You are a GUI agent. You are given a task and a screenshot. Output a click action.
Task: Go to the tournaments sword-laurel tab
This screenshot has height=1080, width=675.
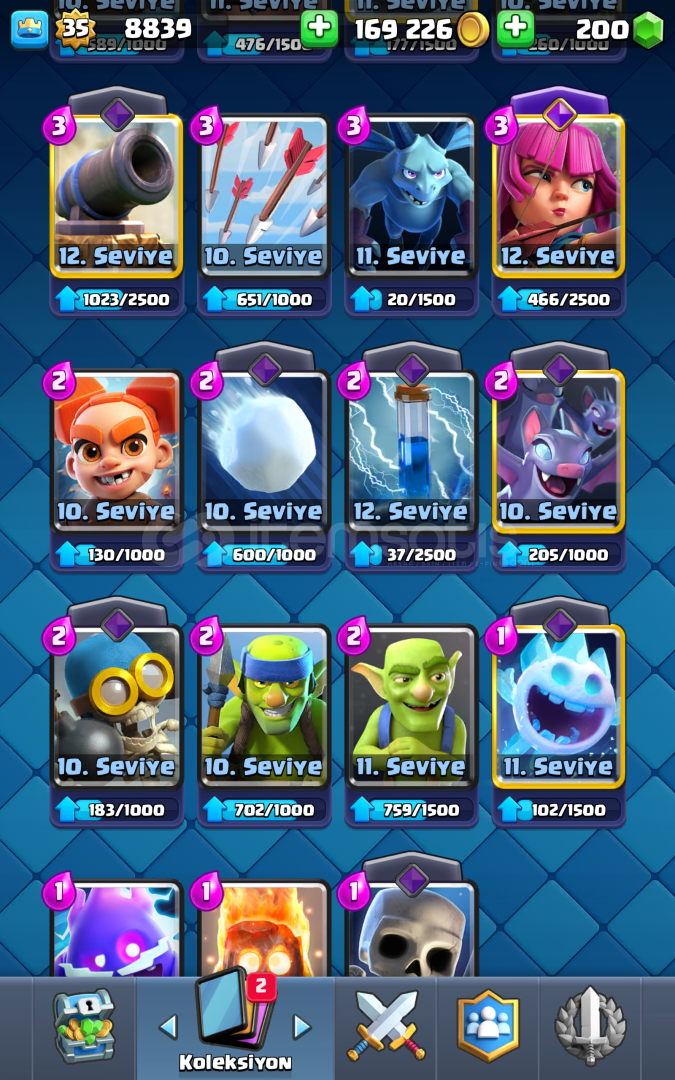590,1027
